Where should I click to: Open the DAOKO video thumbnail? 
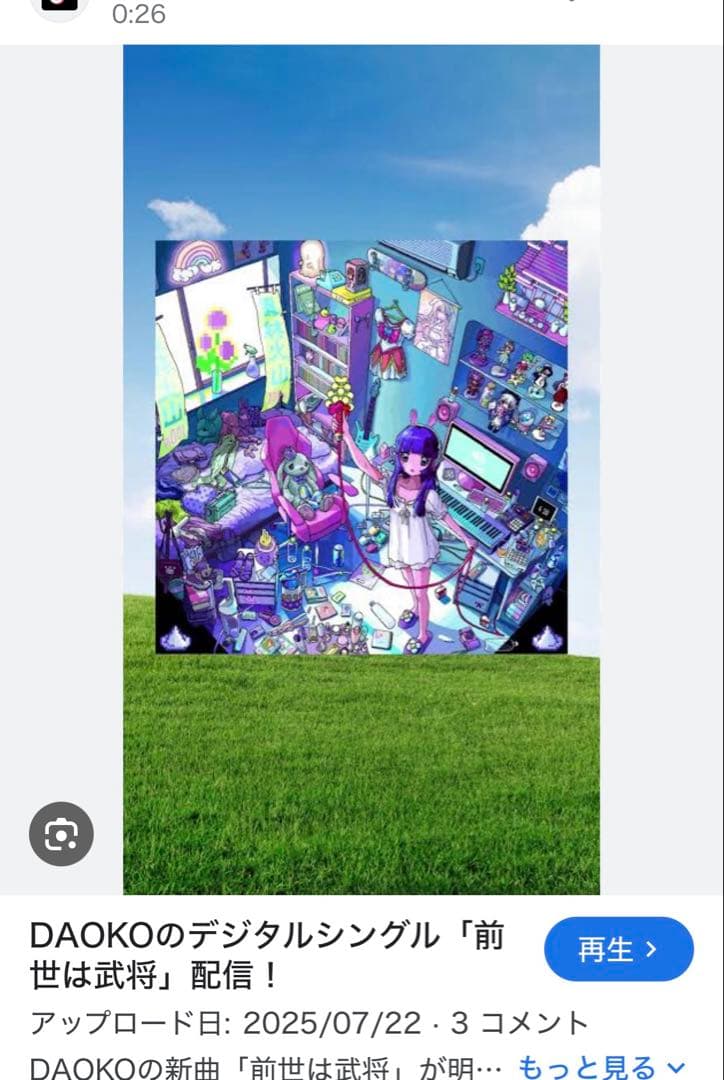pos(361,468)
